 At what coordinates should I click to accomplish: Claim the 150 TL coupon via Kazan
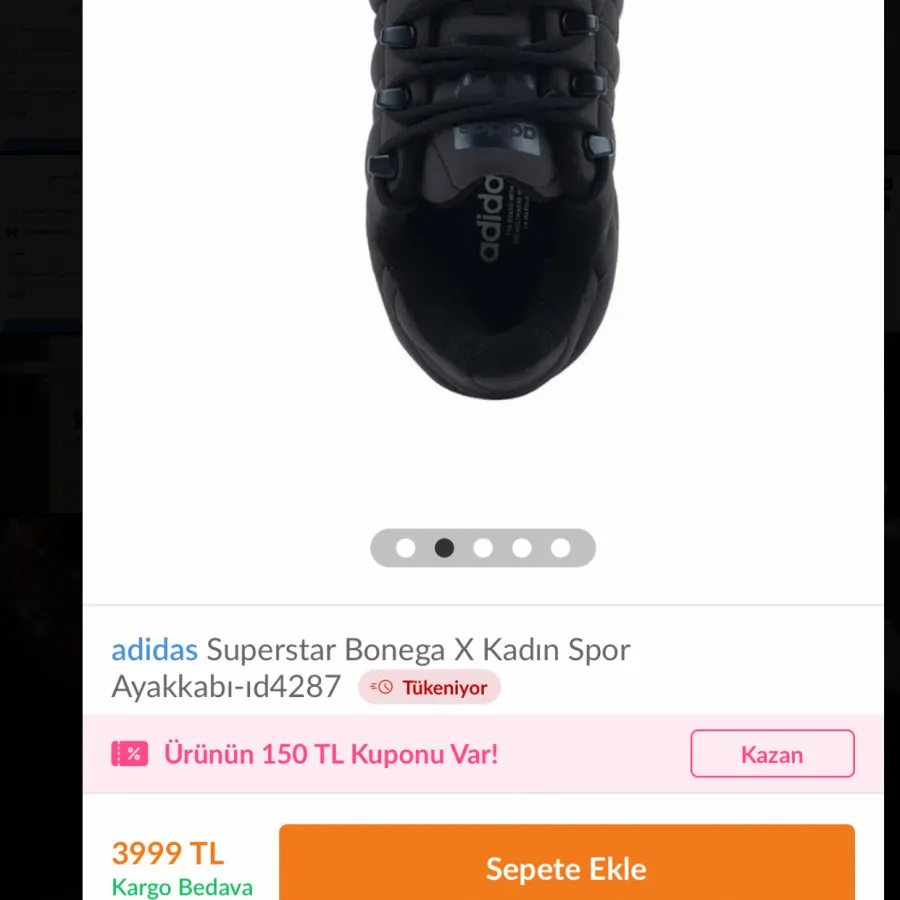772,754
